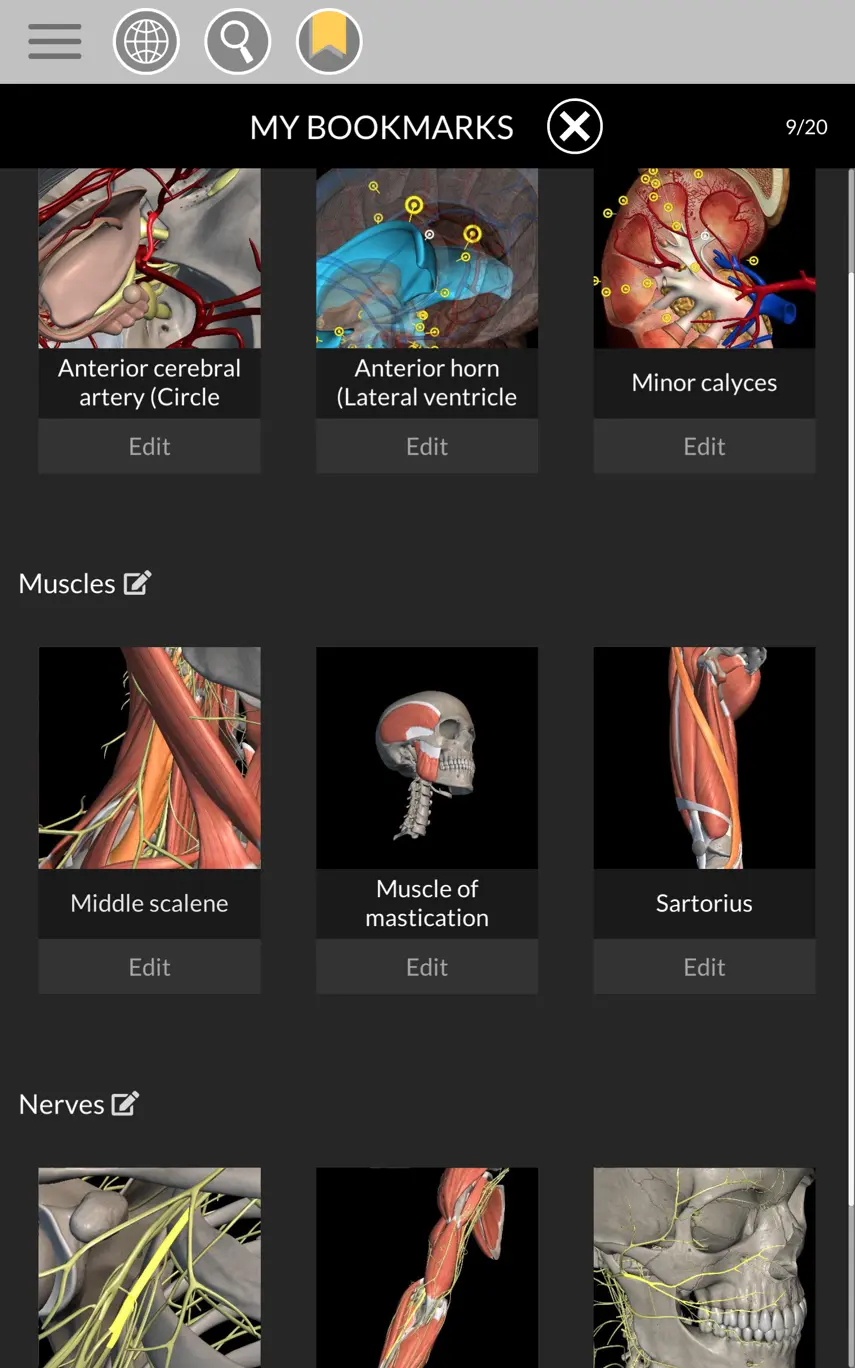
Task: Open the globe icon in top bar
Action: 146,41
